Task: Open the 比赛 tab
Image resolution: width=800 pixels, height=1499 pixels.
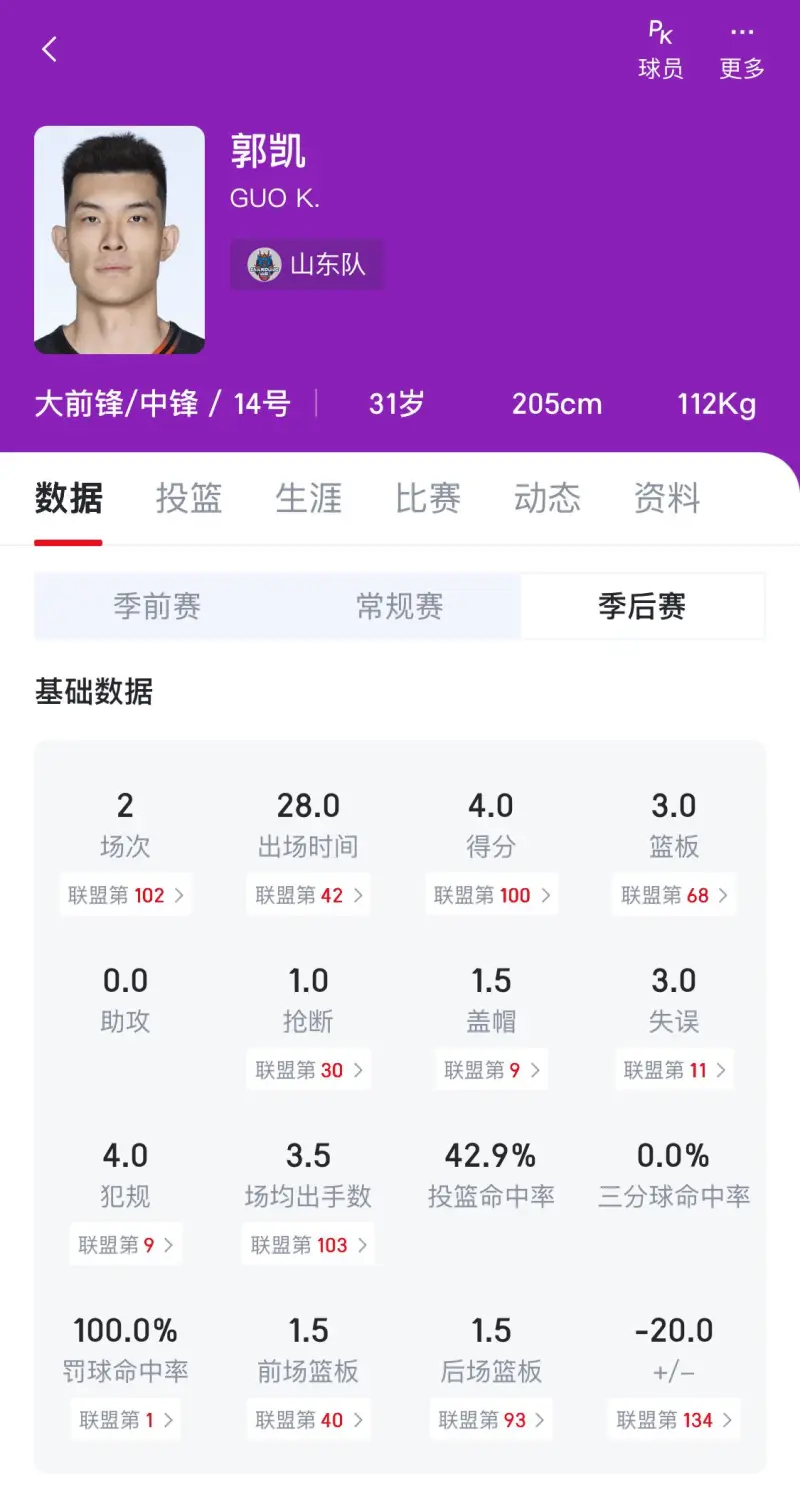Action: (x=428, y=498)
